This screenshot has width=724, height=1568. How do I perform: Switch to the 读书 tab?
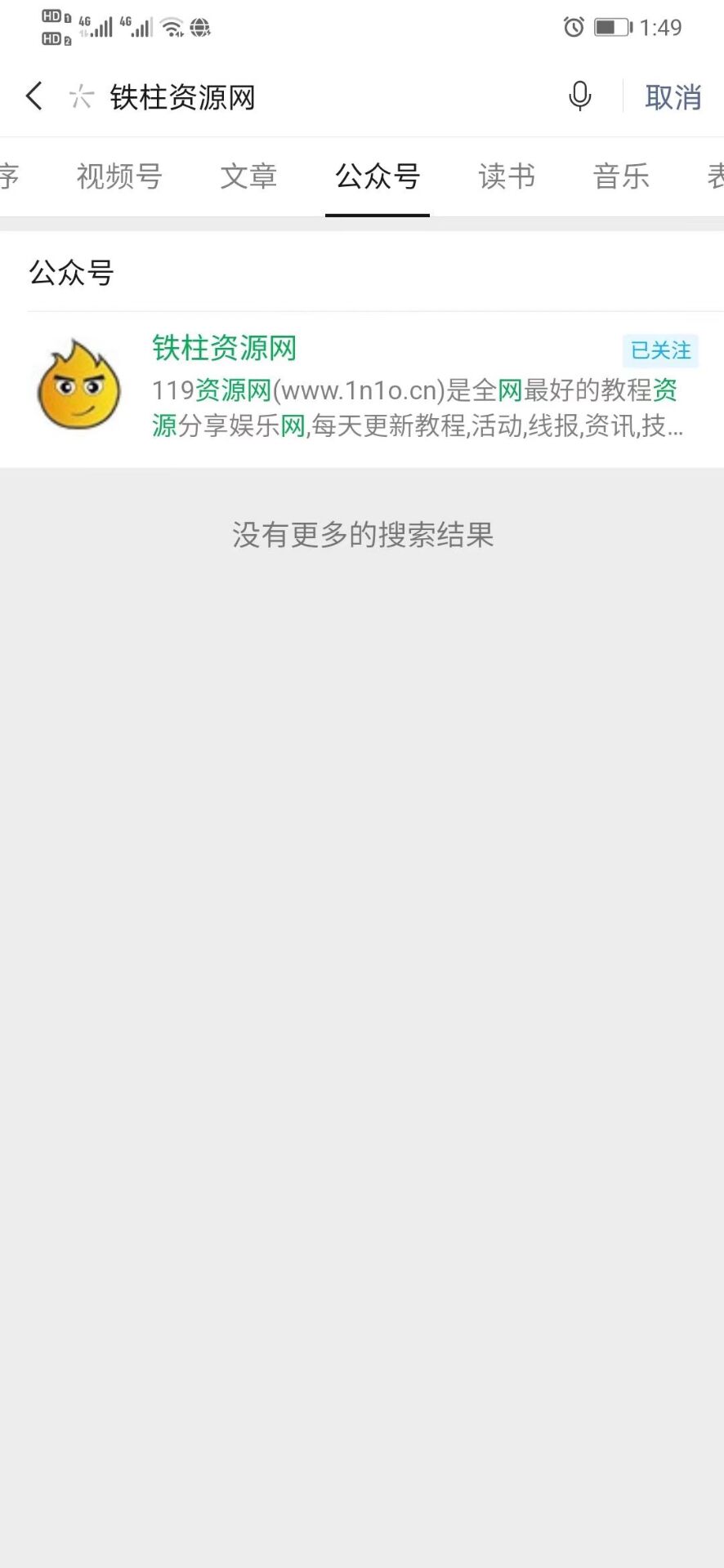507,176
